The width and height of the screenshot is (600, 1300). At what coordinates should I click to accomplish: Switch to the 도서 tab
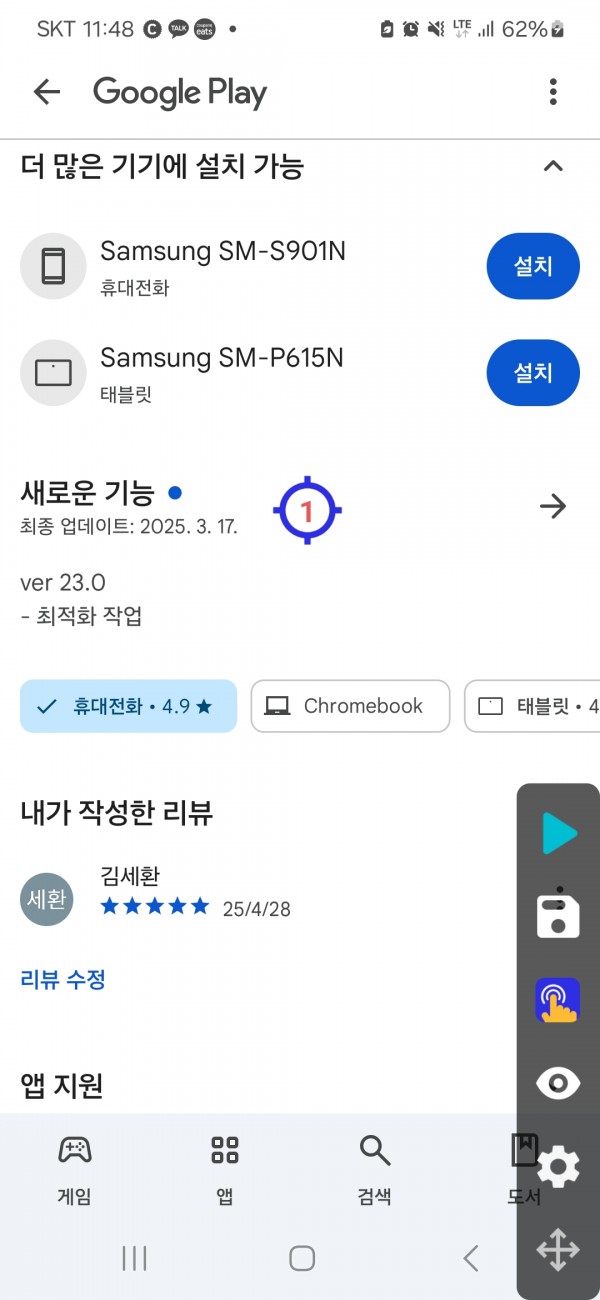pos(523,1170)
